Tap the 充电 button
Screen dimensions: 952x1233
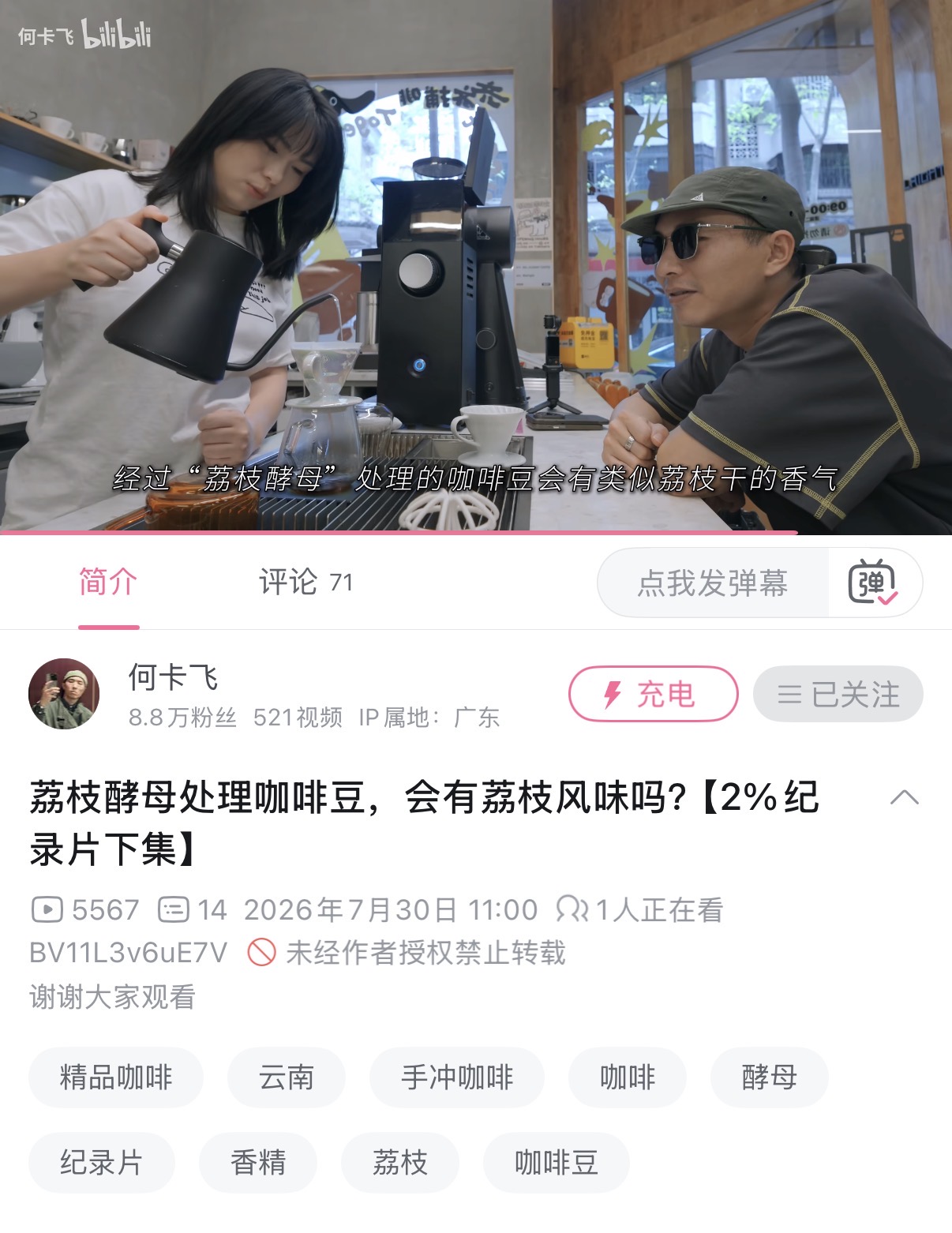tap(654, 694)
